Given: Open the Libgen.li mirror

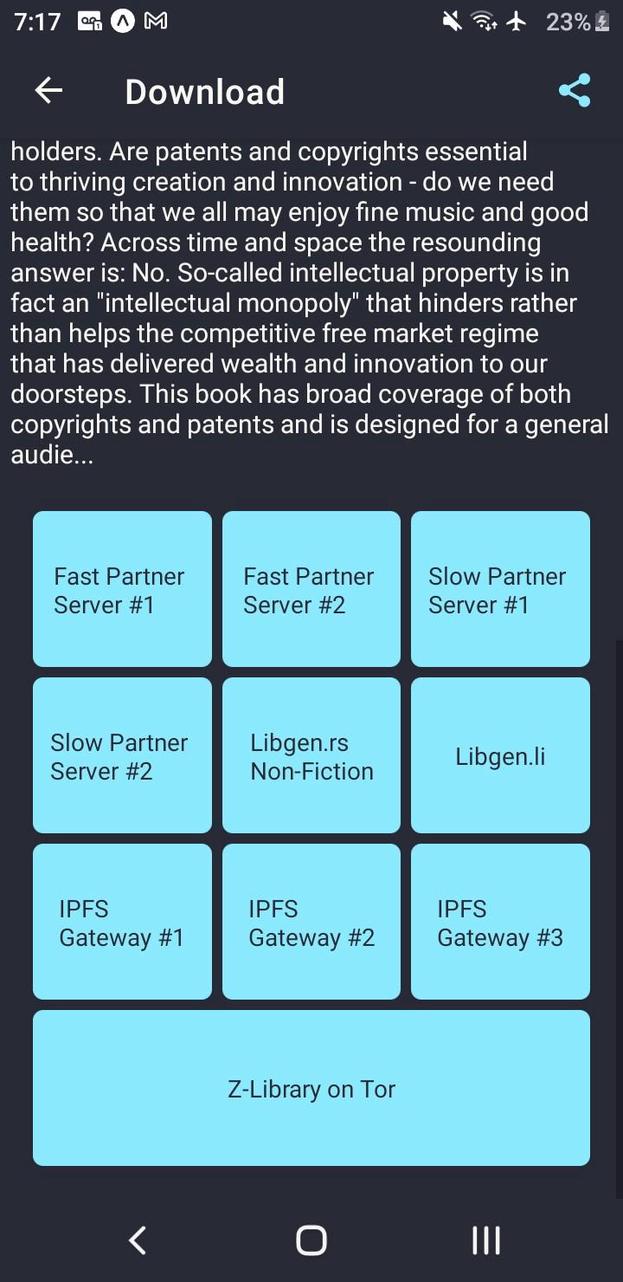Looking at the screenshot, I should point(500,756).
